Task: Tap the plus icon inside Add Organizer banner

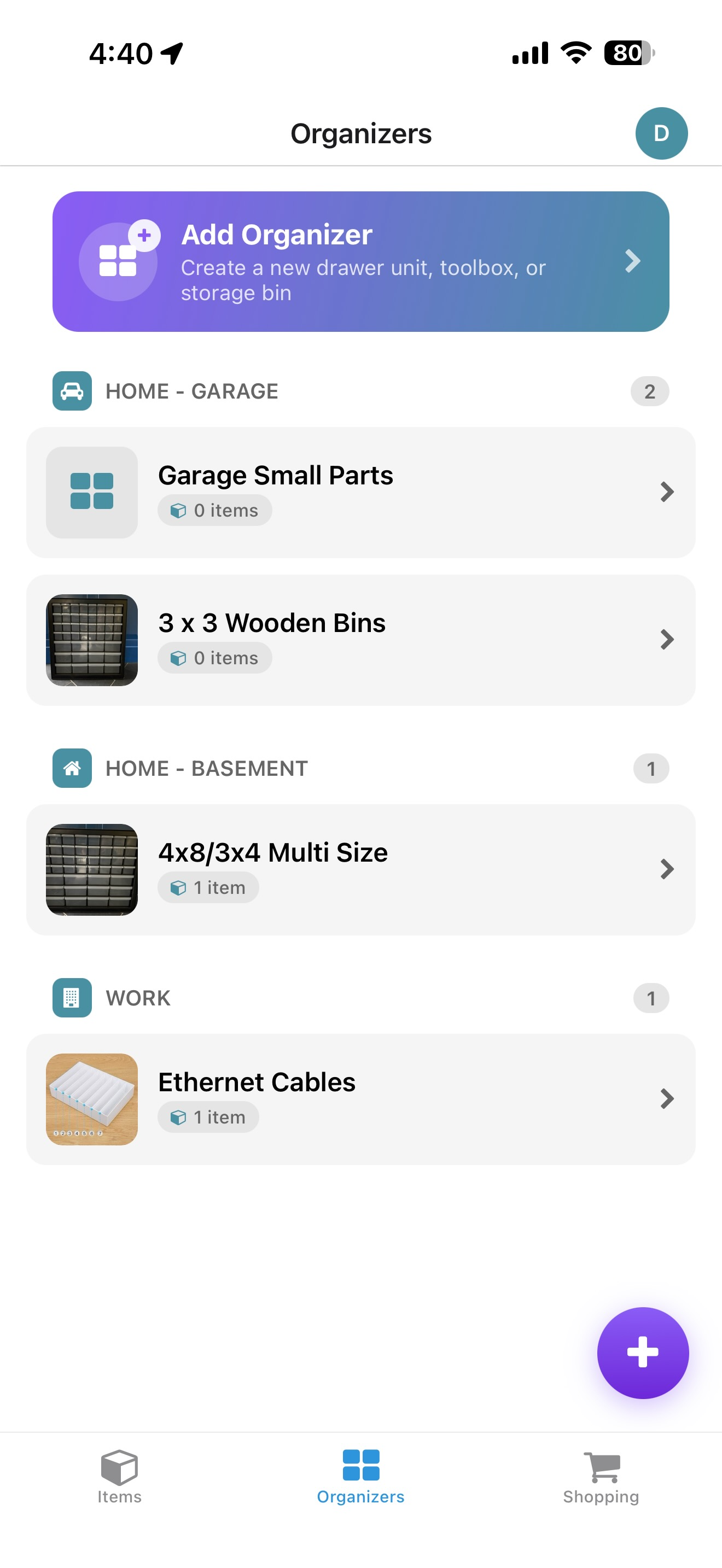Action: point(145,235)
